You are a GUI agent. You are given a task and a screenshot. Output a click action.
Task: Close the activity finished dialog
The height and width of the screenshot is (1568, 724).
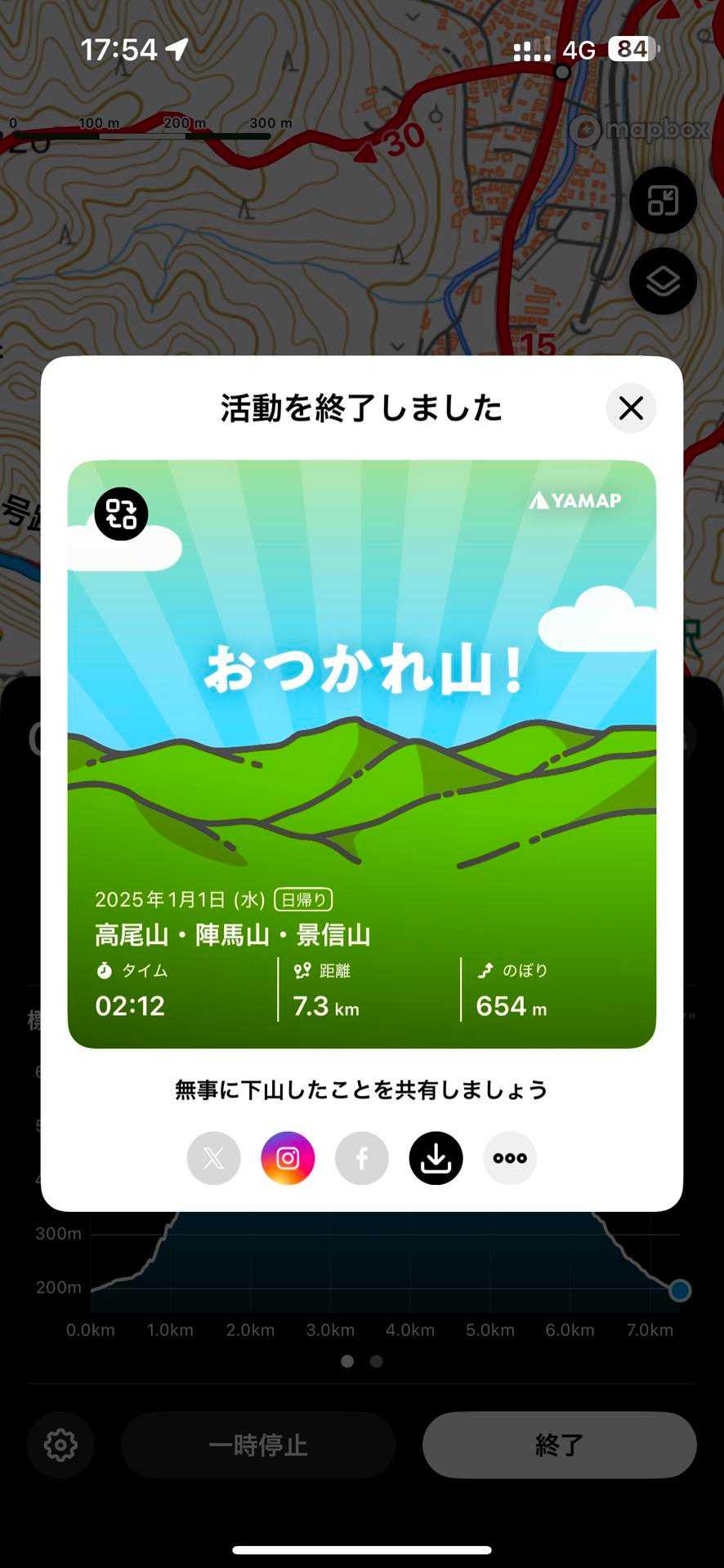coord(631,408)
